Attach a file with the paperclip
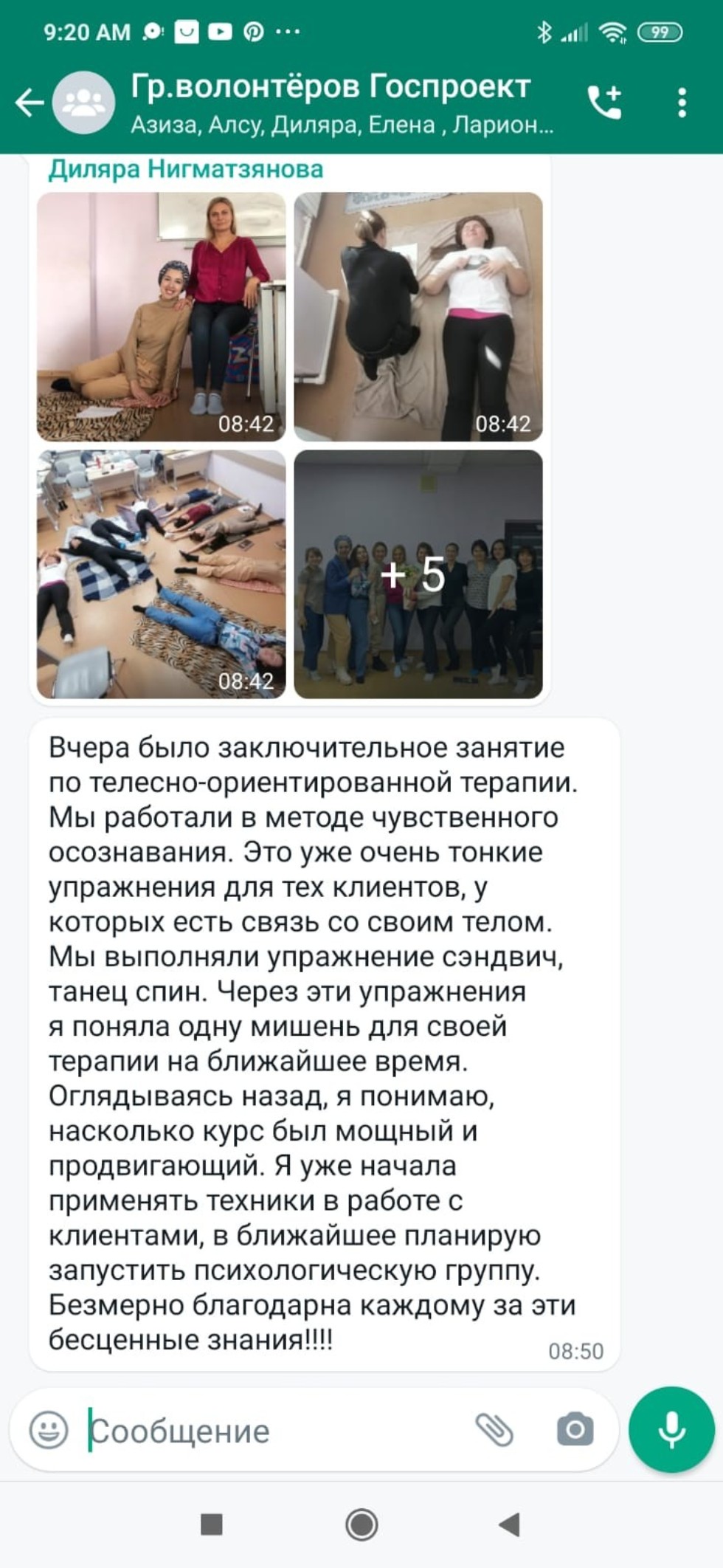 point(494,1430)
